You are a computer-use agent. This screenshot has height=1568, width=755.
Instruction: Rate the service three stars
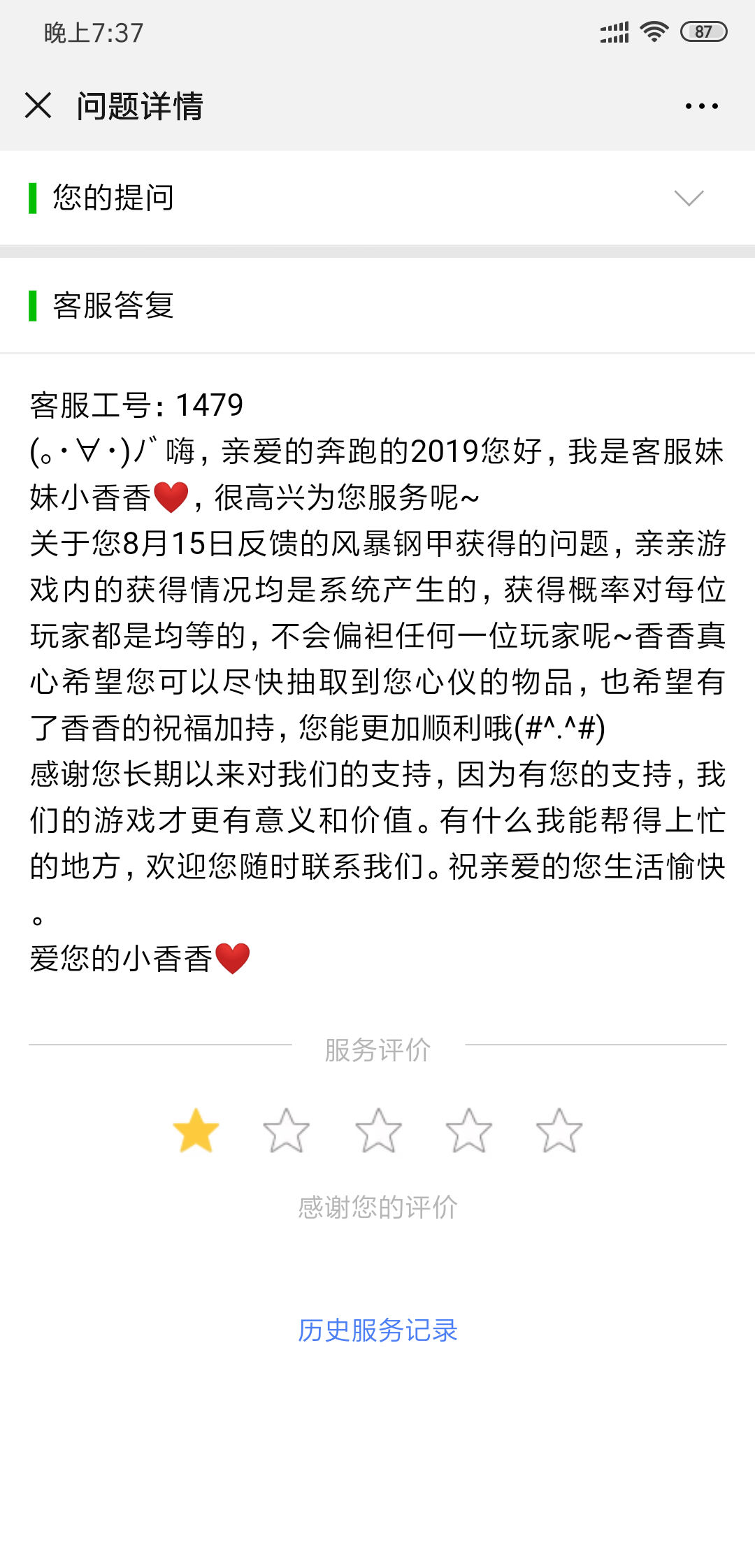(x=378, y=1131)
